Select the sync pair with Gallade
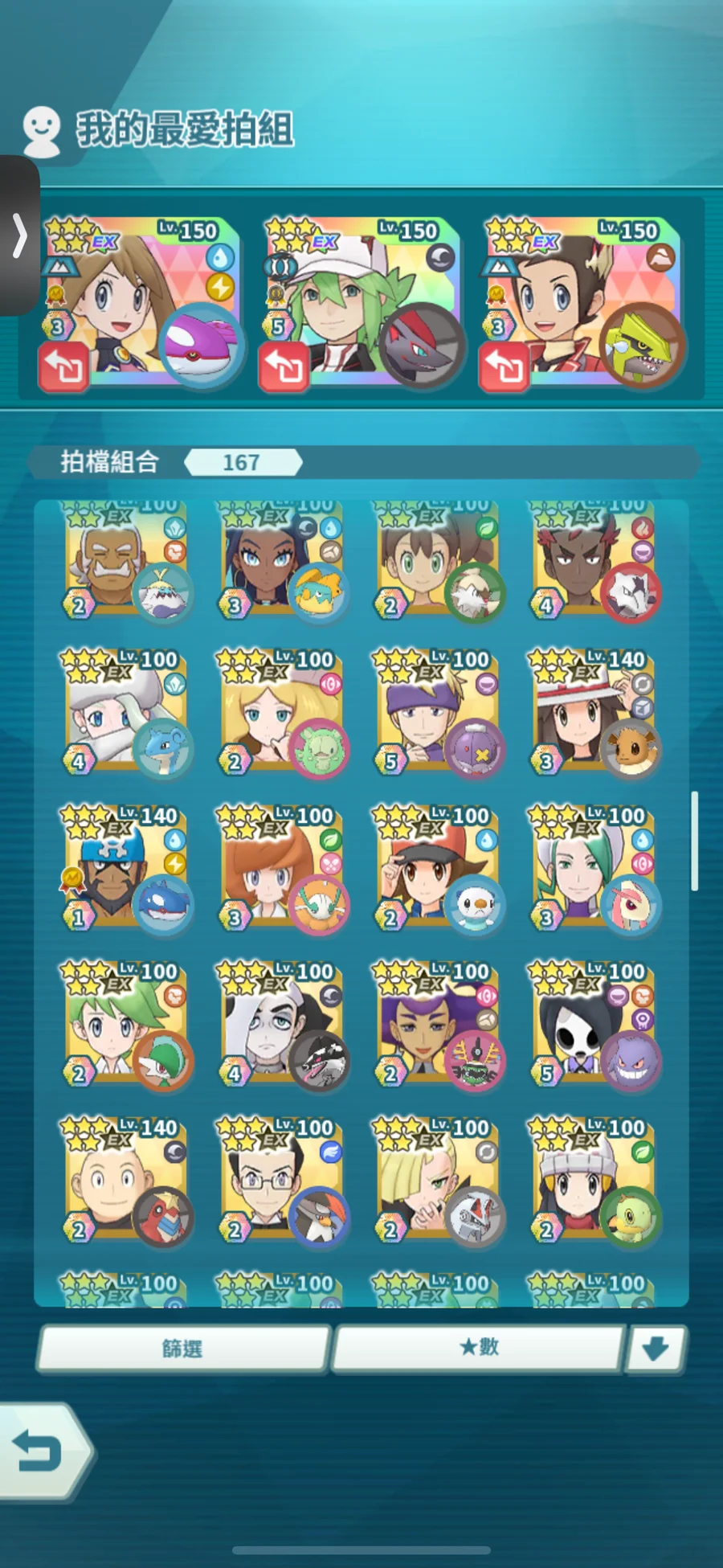The width and height of the screenshot is (723, 1568). (125, 1026)
